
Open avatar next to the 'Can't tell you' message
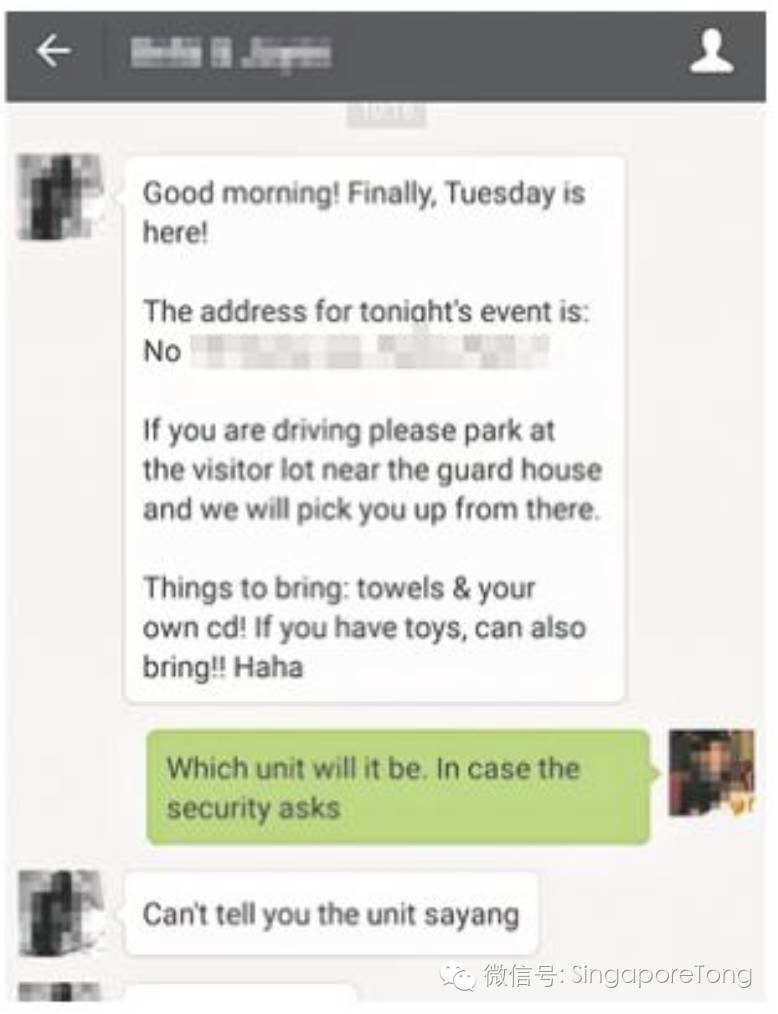[60, 912]
